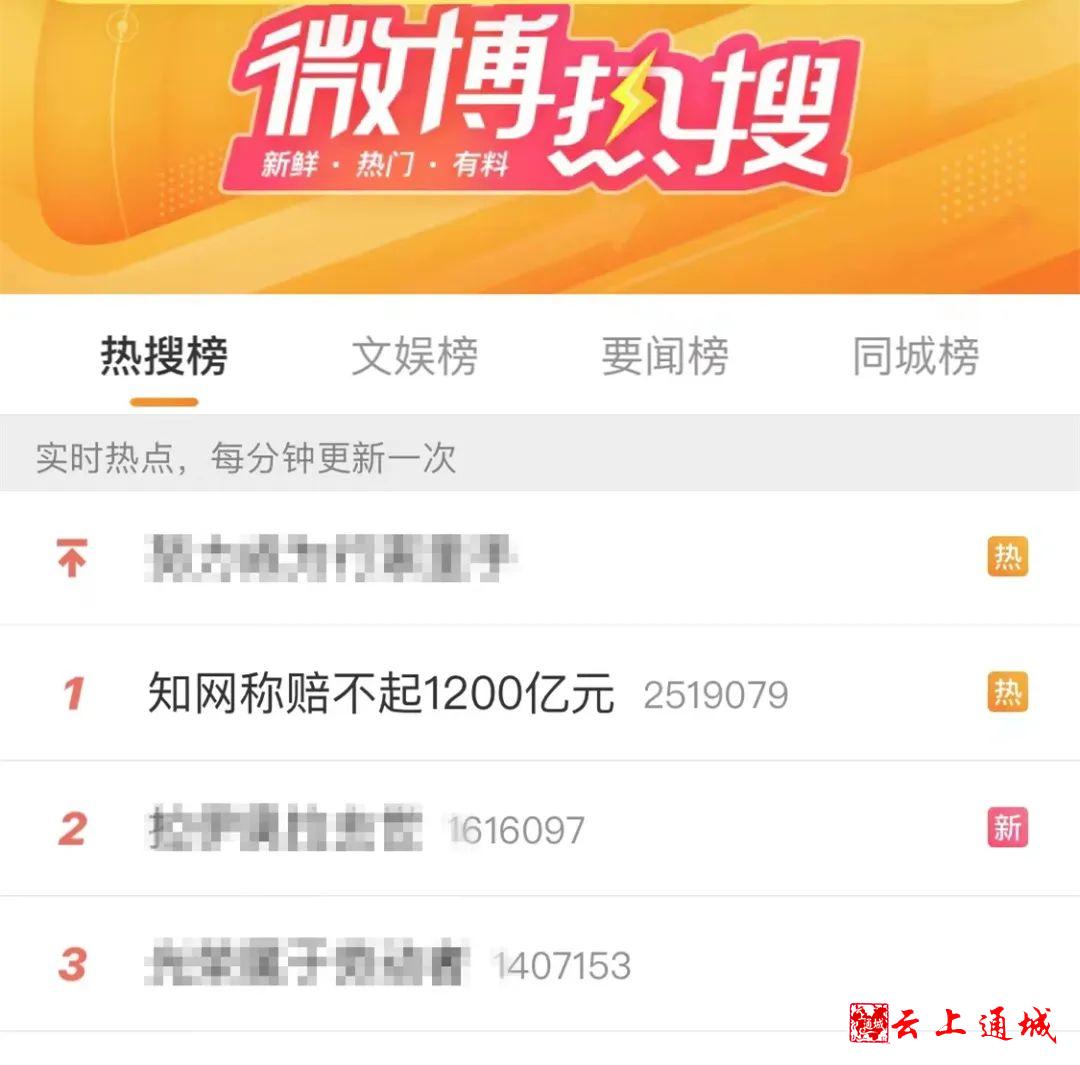Open rank 2 topic with 1616097 heat

(x=285, y=829)
